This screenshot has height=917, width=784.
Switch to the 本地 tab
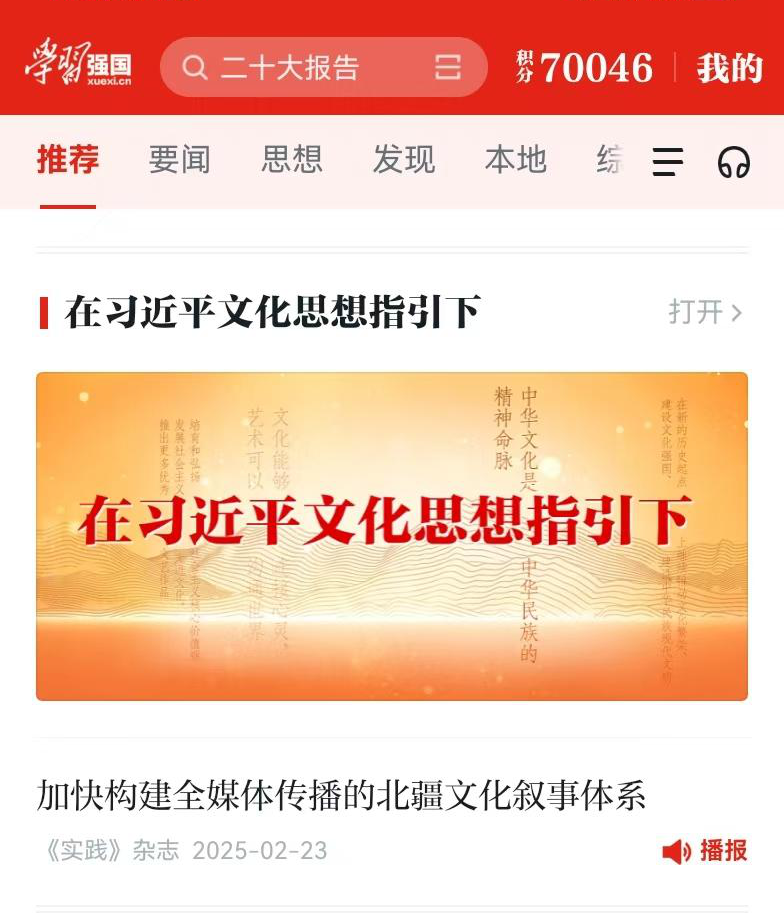[516, 160]
